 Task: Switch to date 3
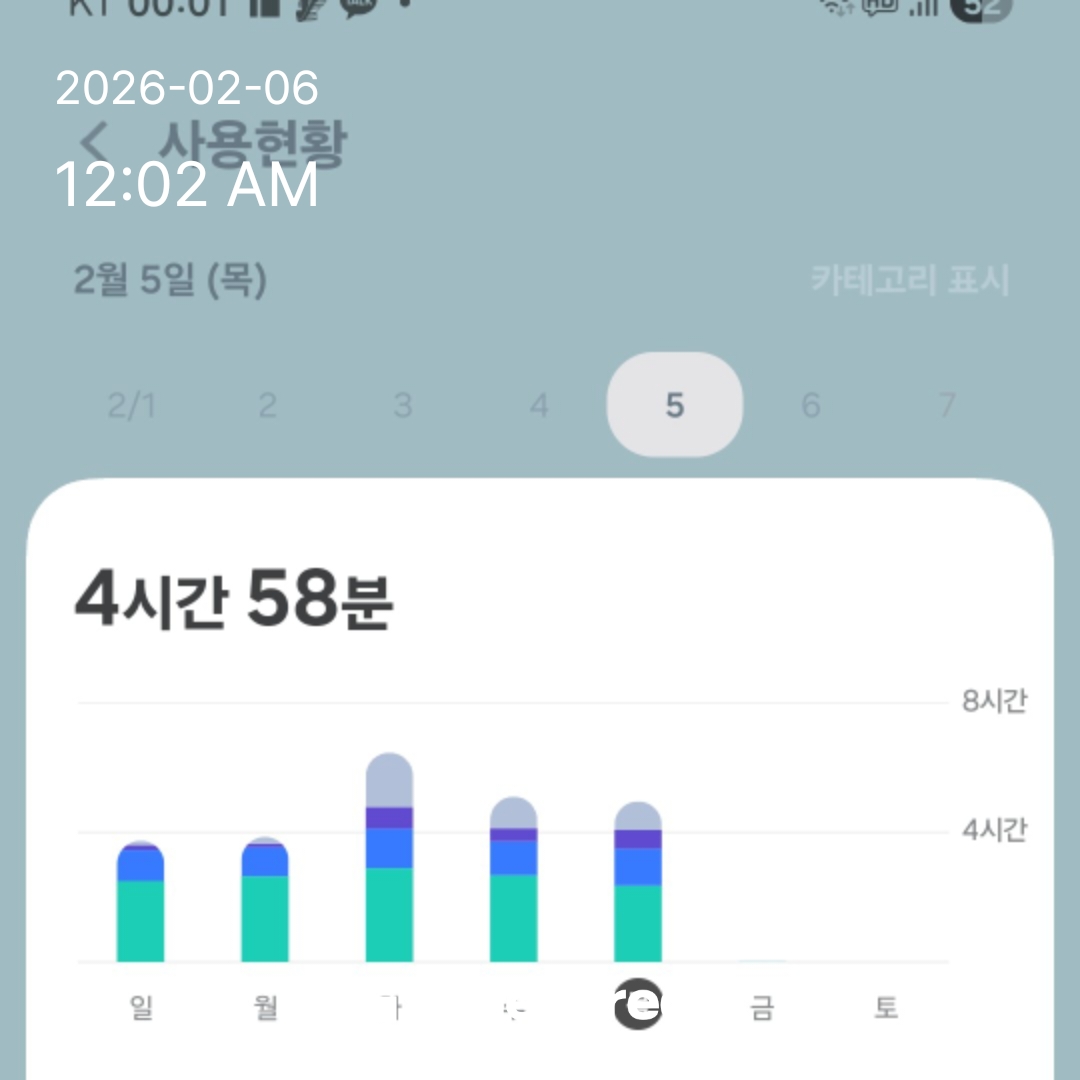(403, 406)
